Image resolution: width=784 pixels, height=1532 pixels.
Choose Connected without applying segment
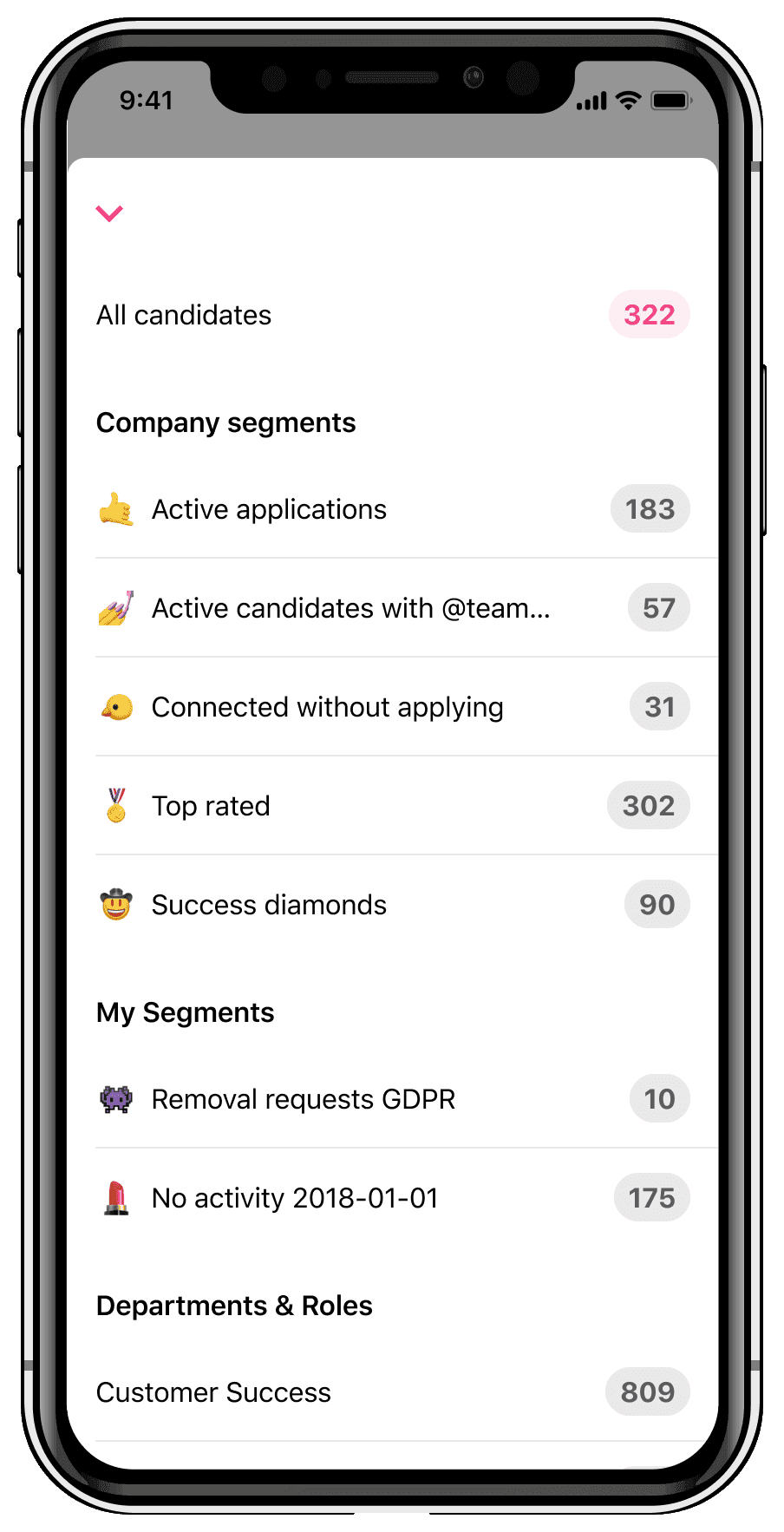tap(393, 707)
